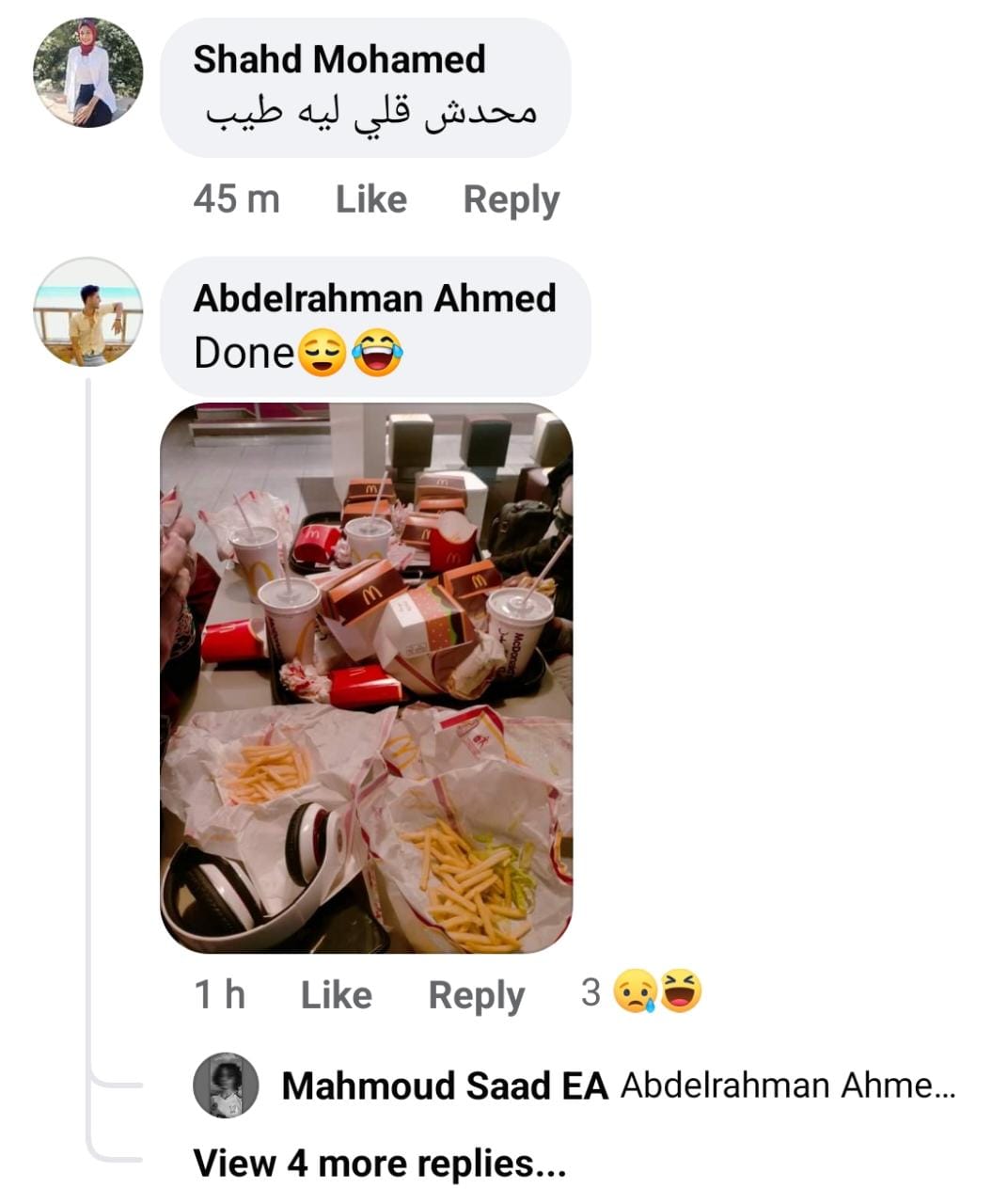
Task: Open Abdelrahman Ahmed's profile picture
Action: (87, 311)
